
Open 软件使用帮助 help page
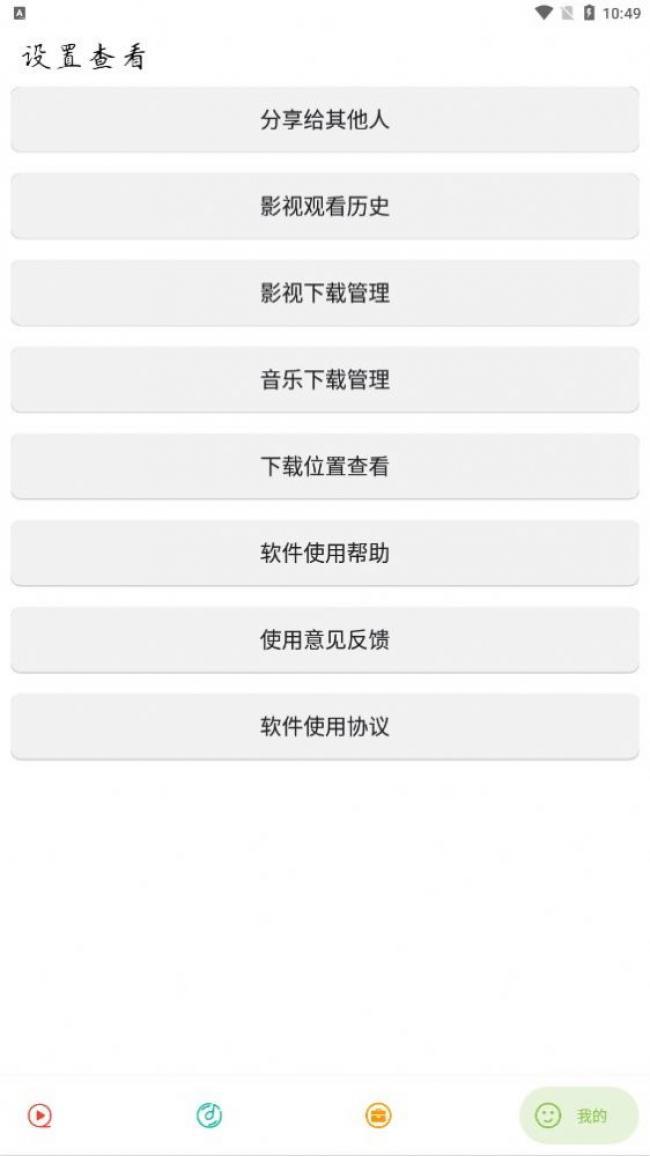[x=324, y=553]
